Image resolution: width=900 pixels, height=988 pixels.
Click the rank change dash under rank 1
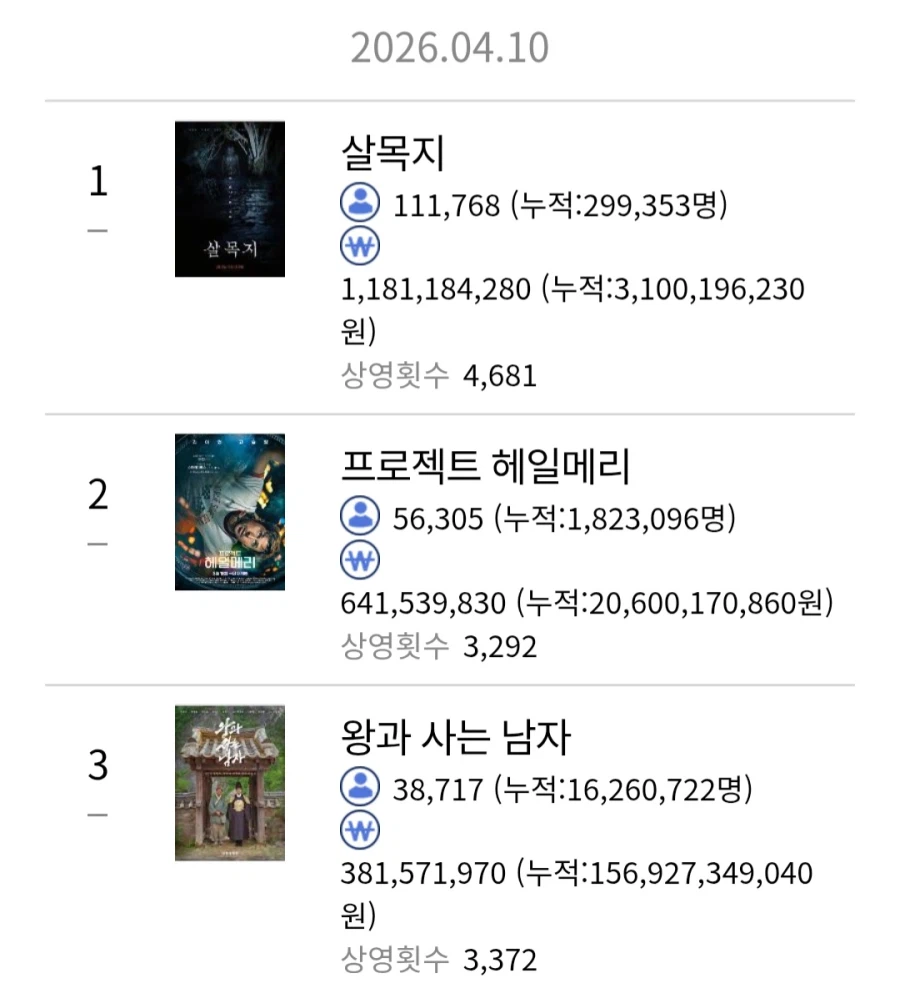click(x=95, y=229)
